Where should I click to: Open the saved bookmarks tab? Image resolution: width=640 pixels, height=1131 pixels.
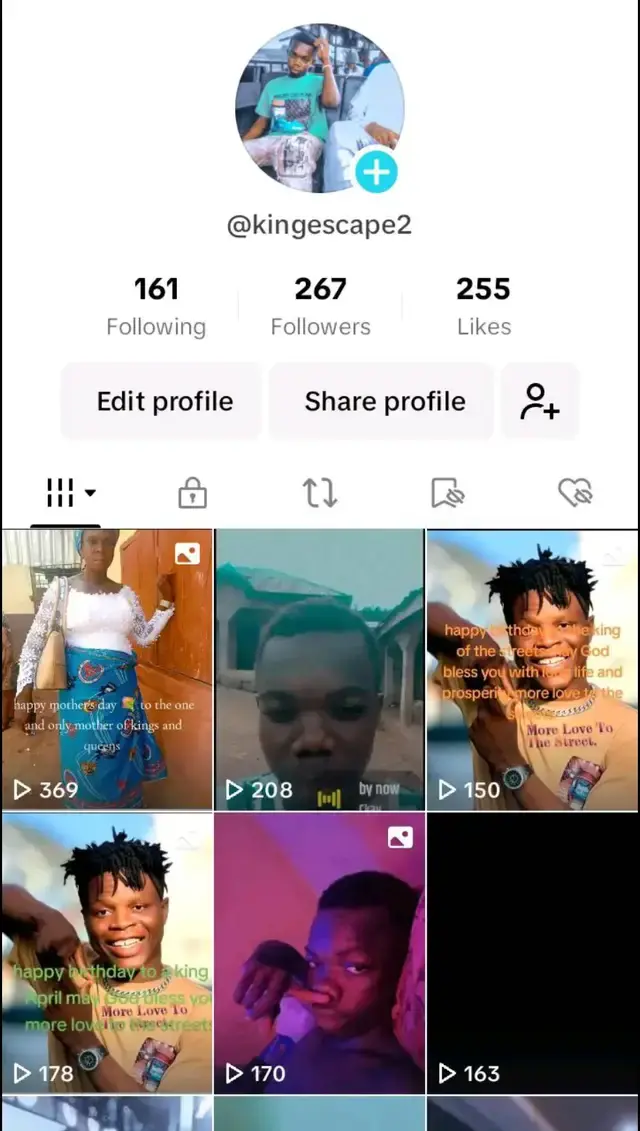(448, 492)
